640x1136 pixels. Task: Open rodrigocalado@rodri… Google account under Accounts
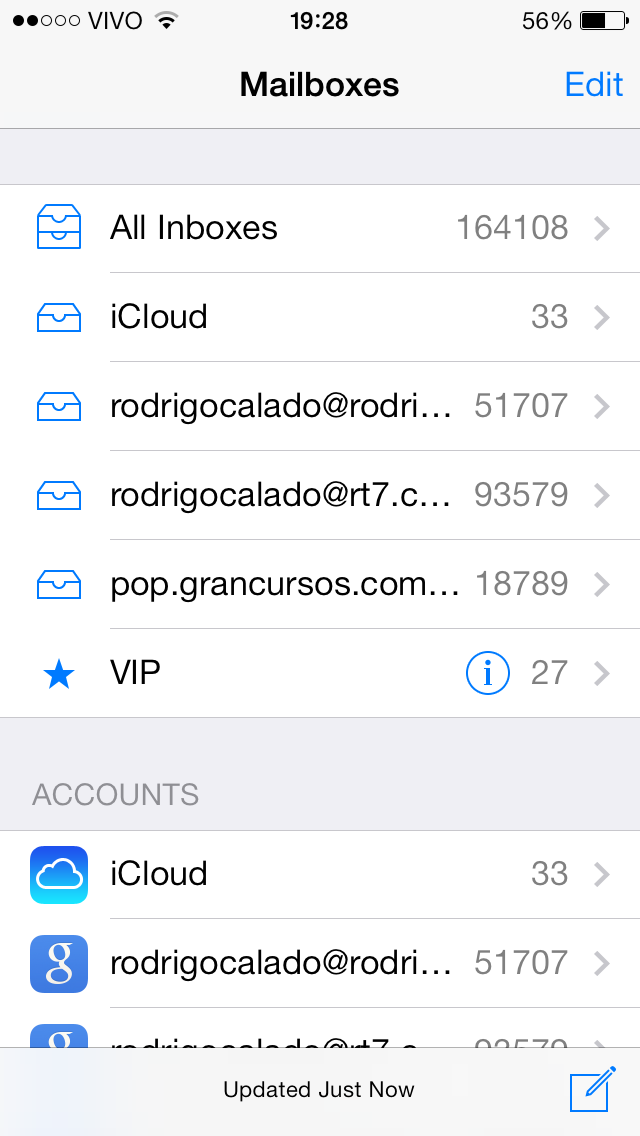(320, 964)
